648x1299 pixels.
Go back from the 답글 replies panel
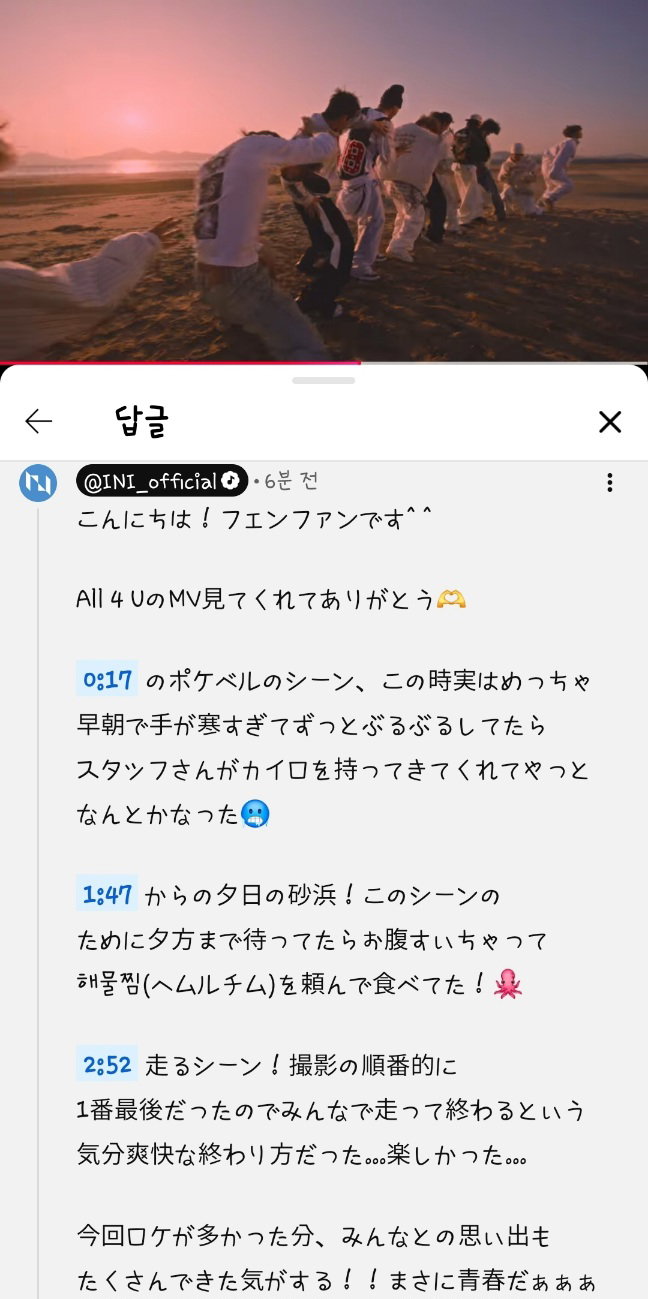pos(39,421)
